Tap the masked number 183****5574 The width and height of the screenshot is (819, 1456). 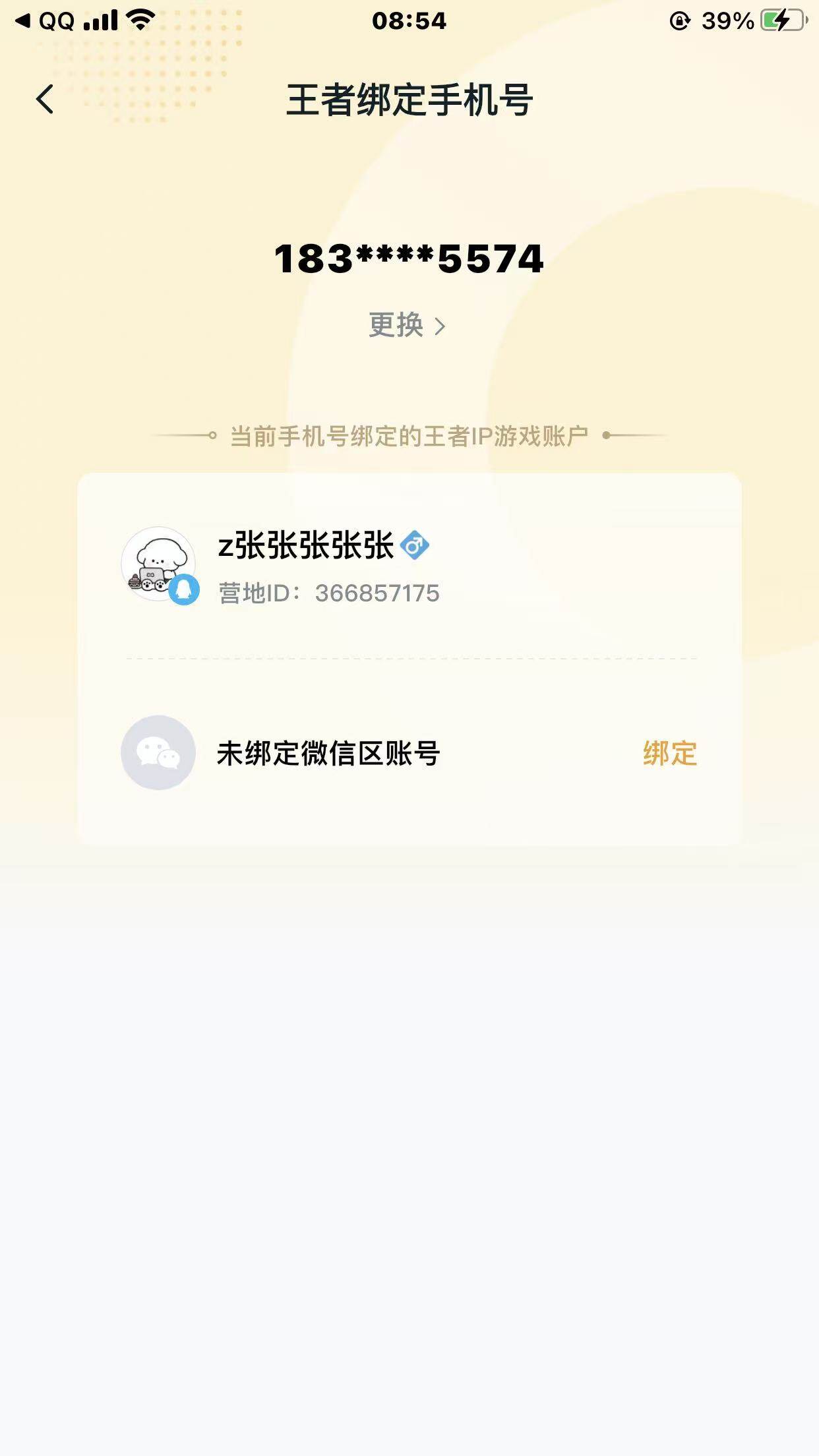click(x=409, y=260)
